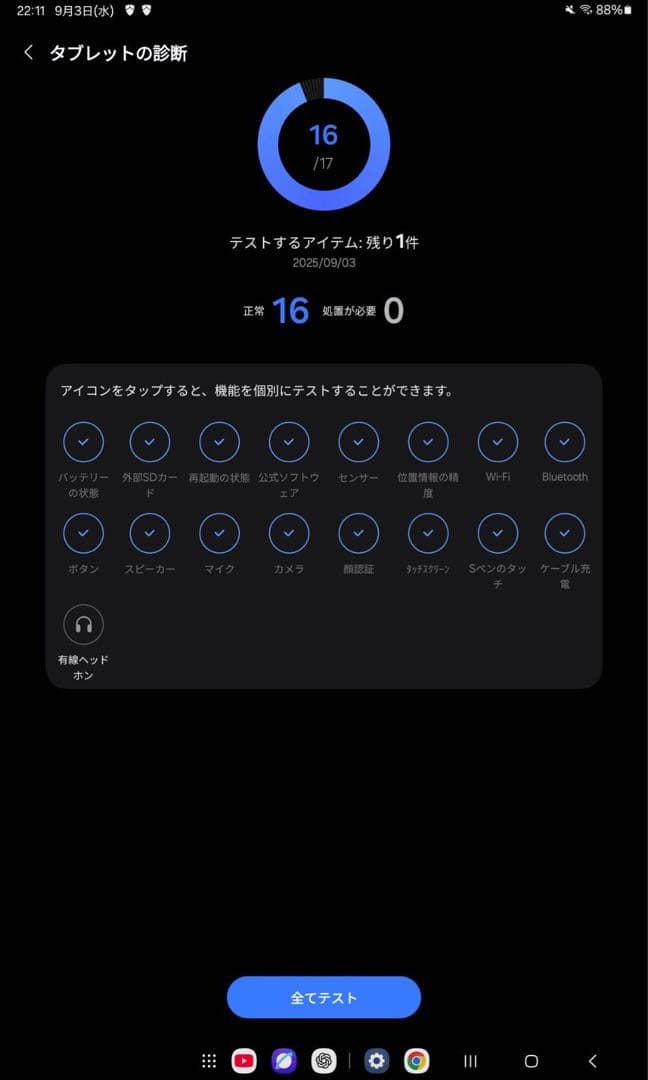Start the スピーカー test
Image resolution: width=648 pixels, height=1080 pixels.
150,533
